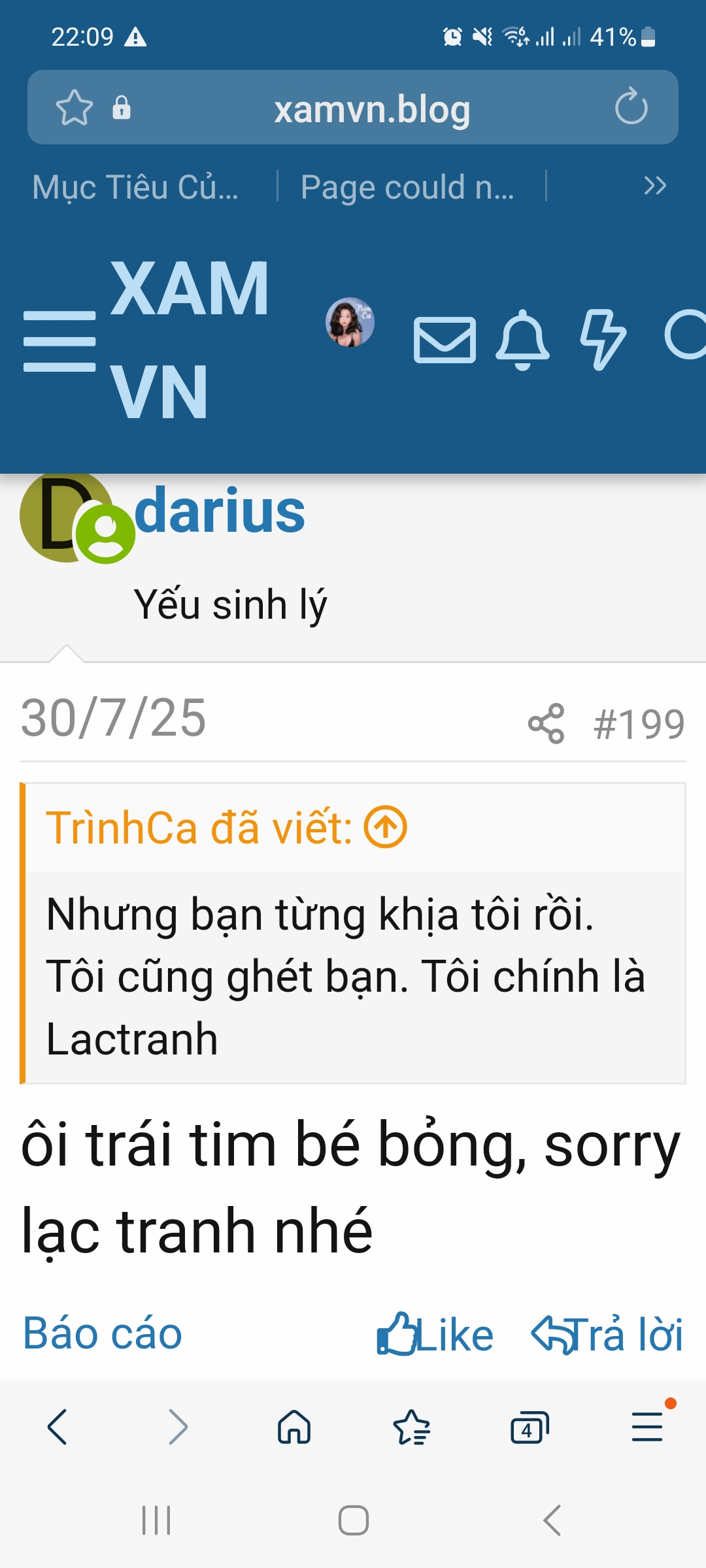Image resolution: width=706 pixels, height=1568 pixels.
Task: Like darius's post
Action: tap(435, 1334)
